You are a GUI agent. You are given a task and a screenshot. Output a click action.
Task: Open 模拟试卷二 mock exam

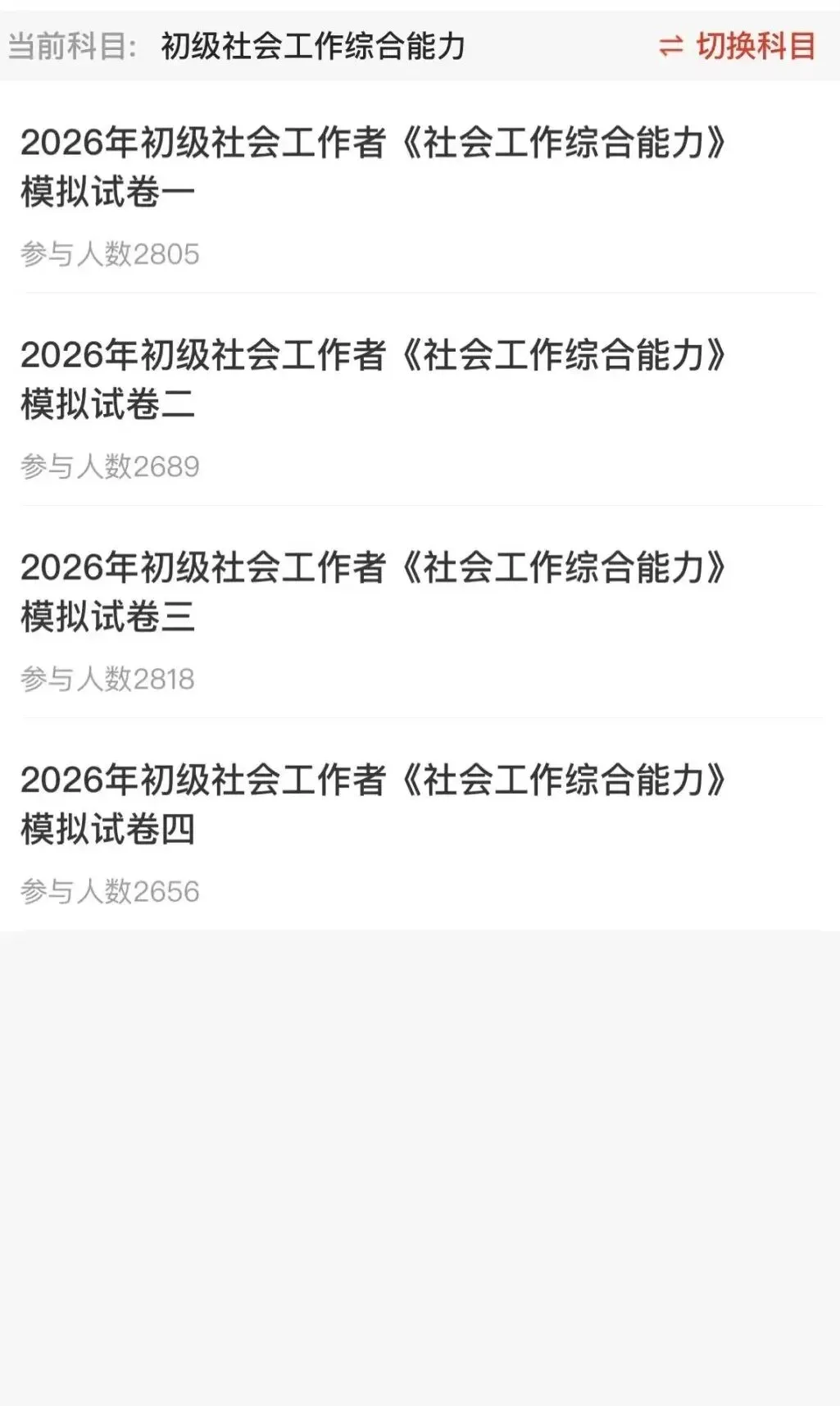click(x=373, y=380)
